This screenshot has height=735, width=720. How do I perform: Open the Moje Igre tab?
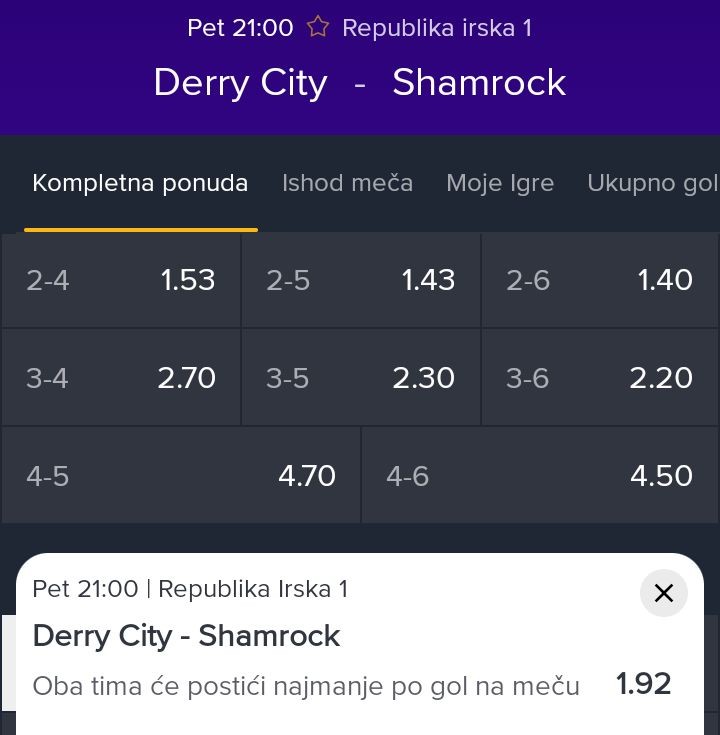pyautogui.click(x=500, y=184)
